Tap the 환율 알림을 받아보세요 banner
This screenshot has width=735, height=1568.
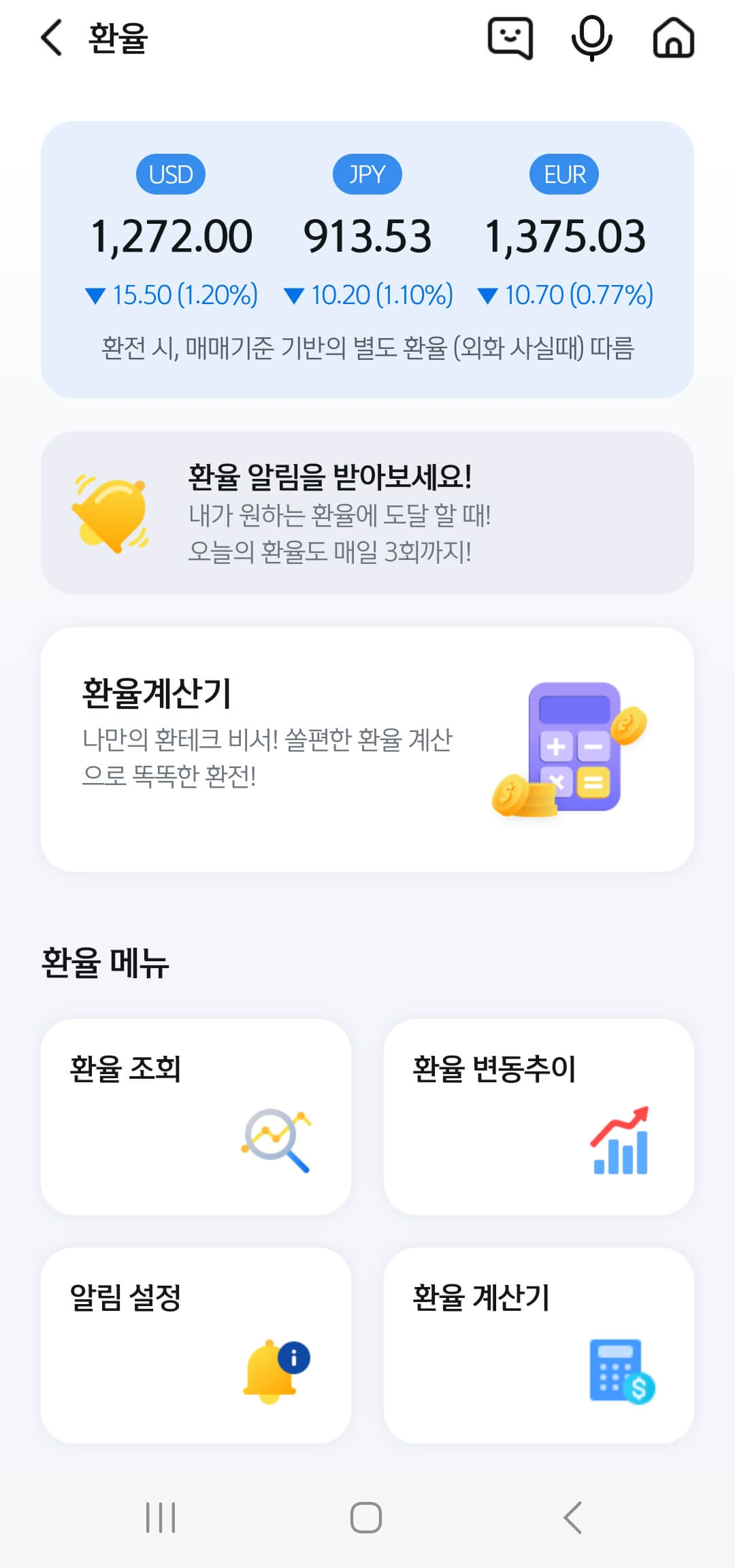[x=367, y=515]
